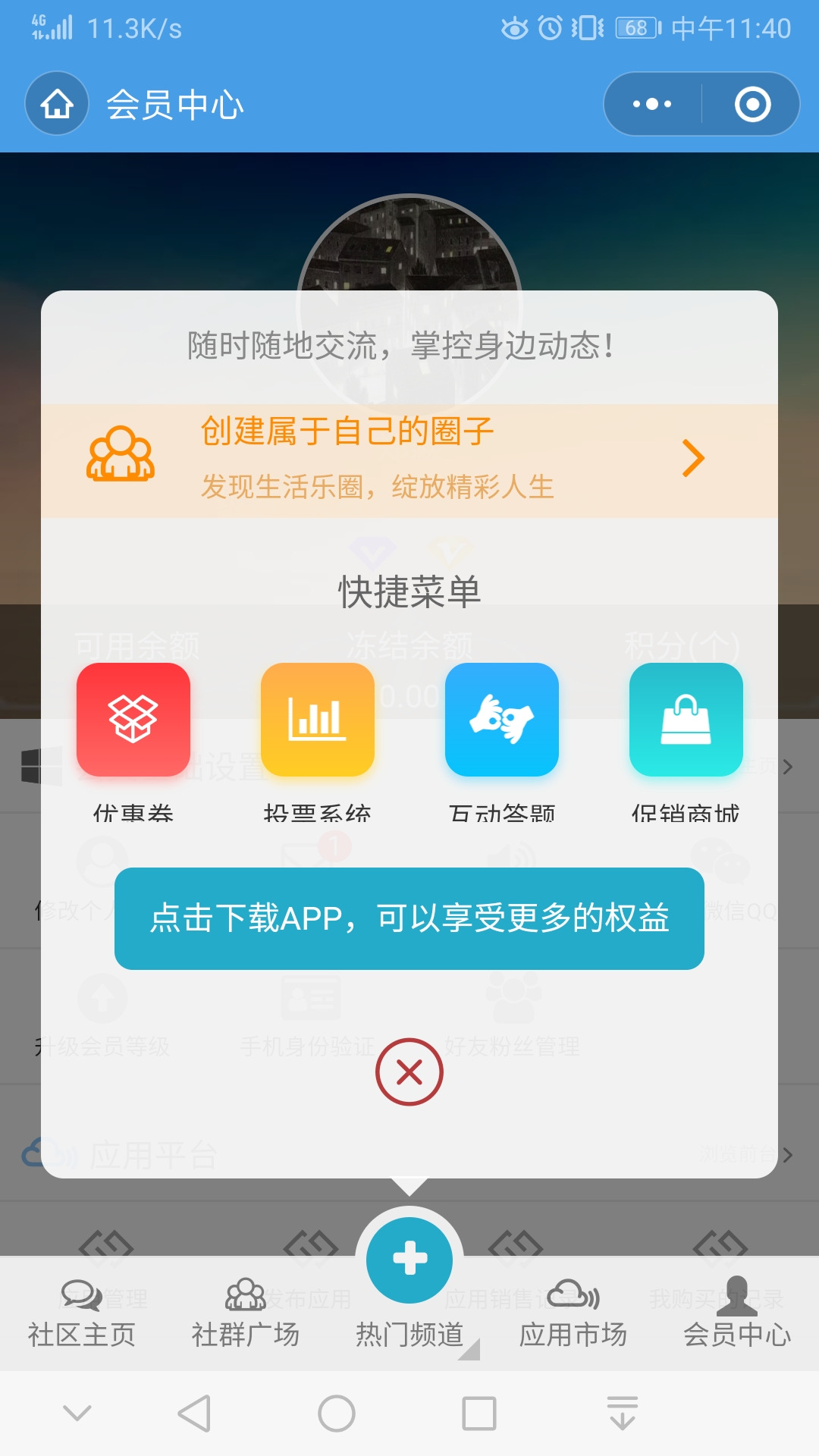
Task: Open the 优惠券 shortcut
Action: click(133, 720)
